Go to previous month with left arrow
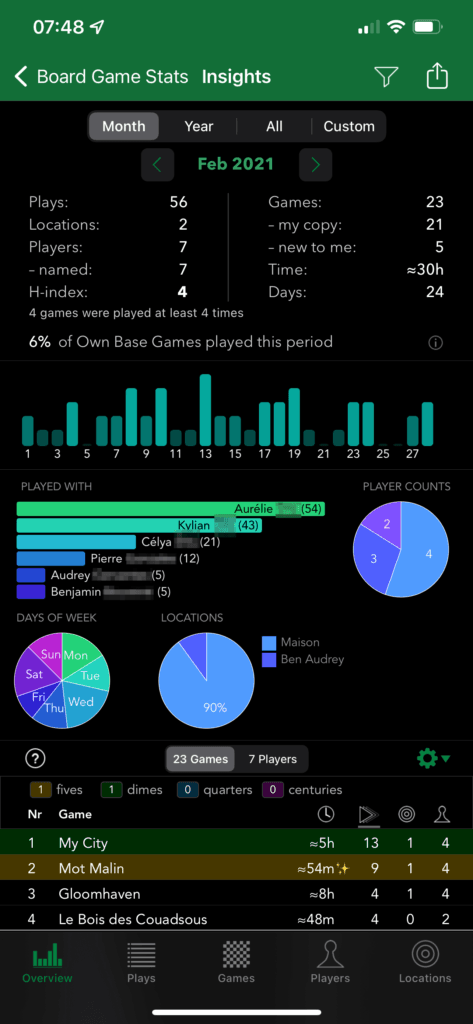Viewport: 473px width, 1024px height. tap(157, 165)
